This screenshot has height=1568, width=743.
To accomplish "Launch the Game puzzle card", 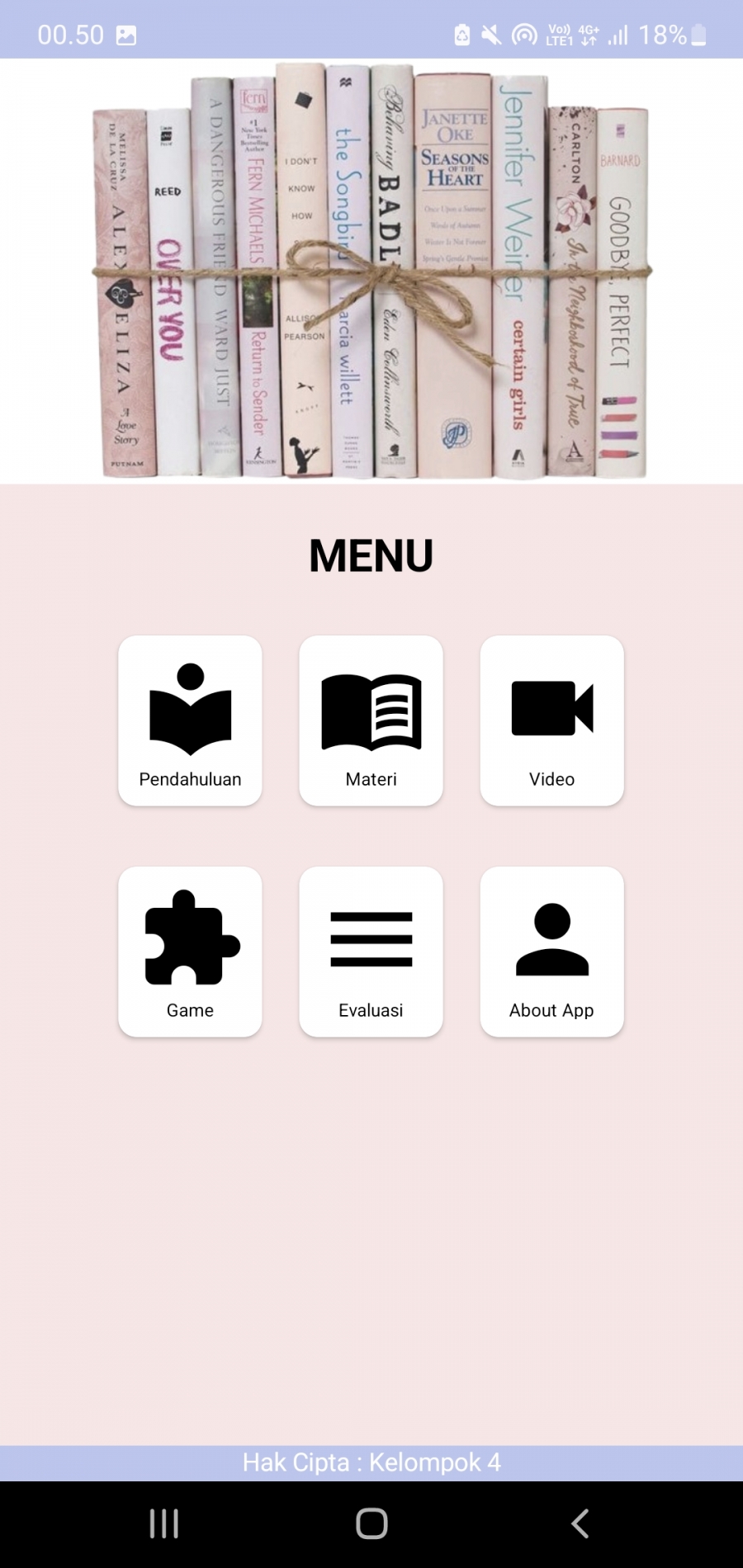I will pyautogui.click(x=190, y=952).
